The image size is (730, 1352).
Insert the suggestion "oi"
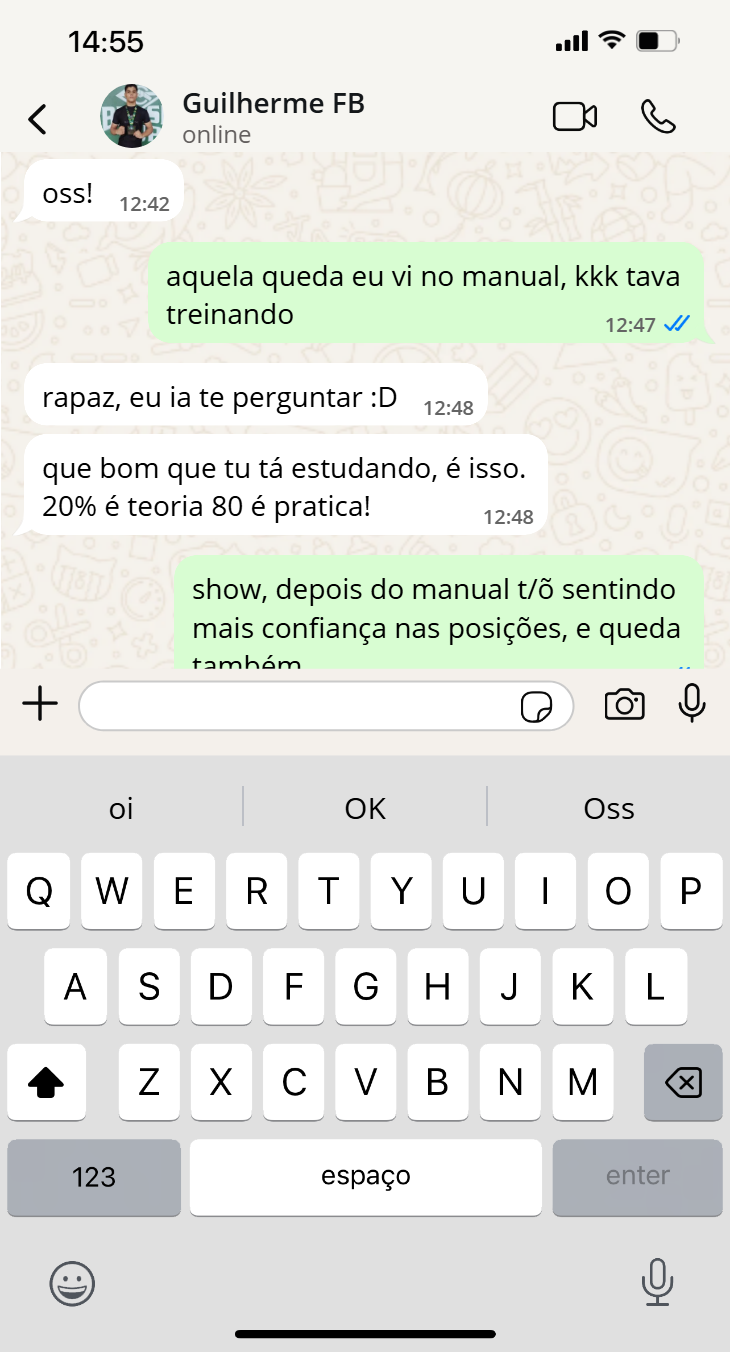tap(121, 808)
